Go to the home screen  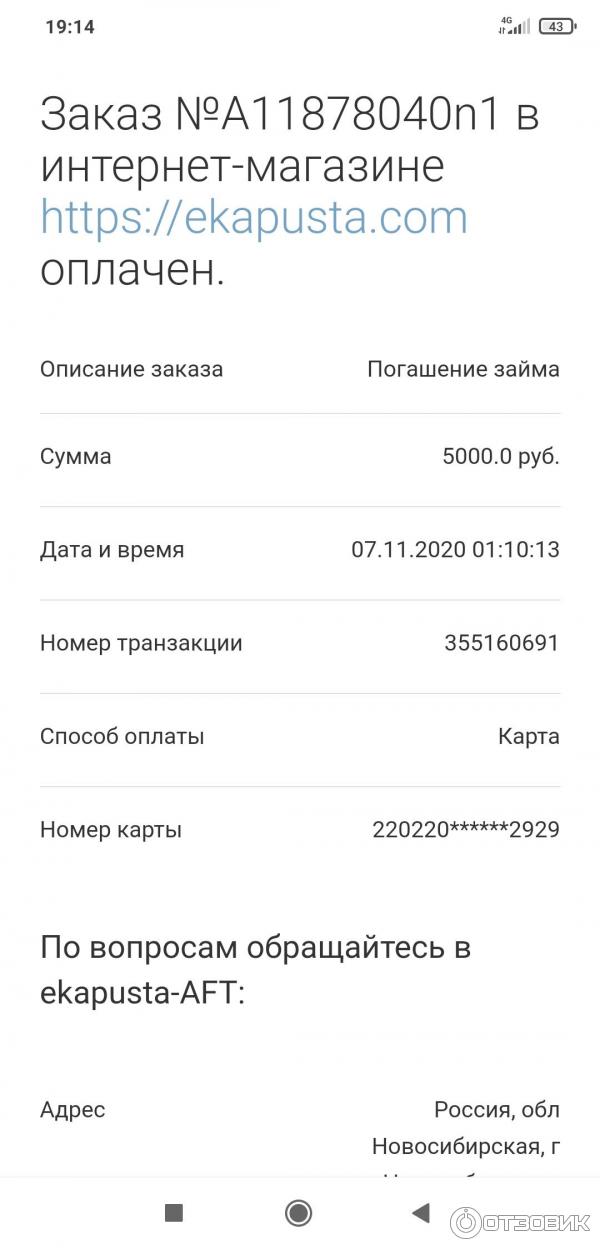tap(298, 1213)
